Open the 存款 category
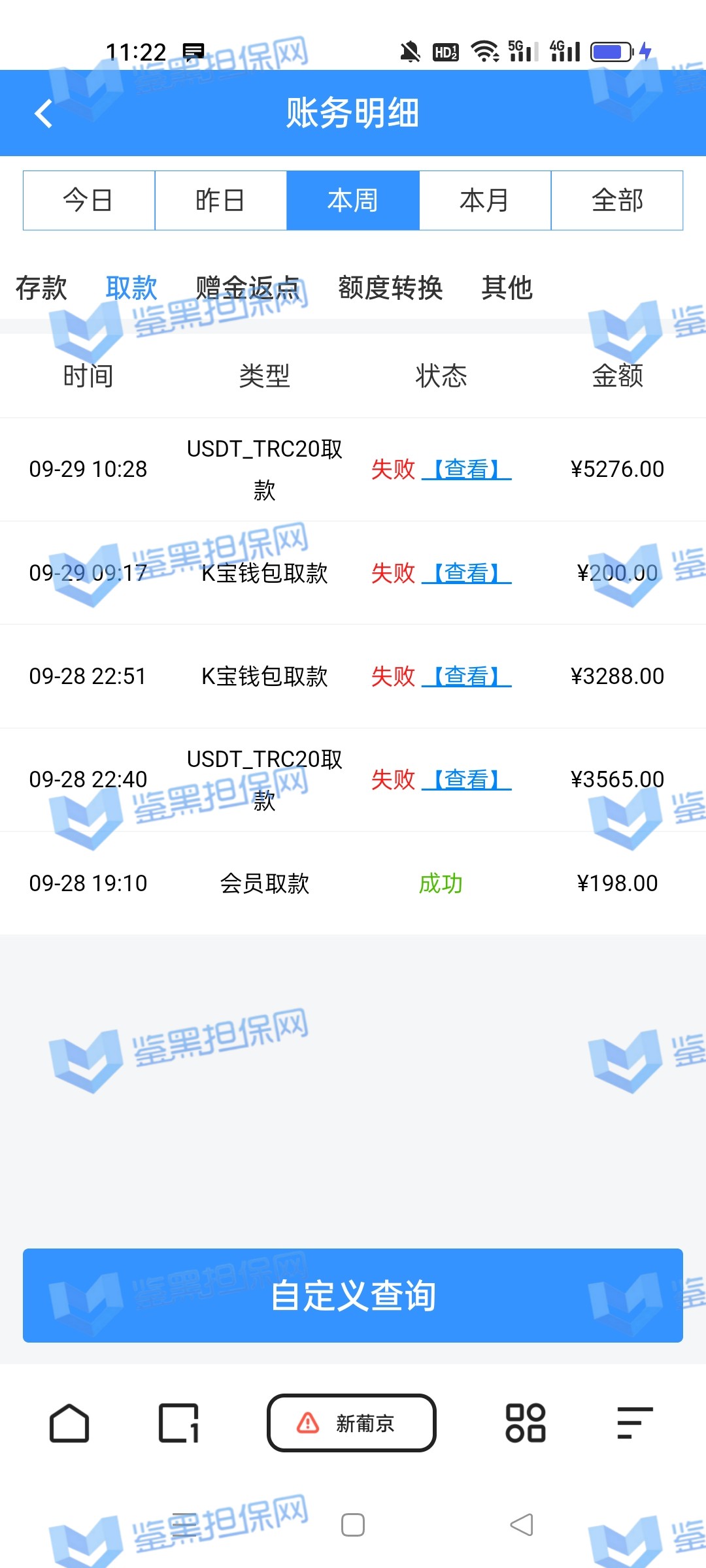 pos(41,287)
